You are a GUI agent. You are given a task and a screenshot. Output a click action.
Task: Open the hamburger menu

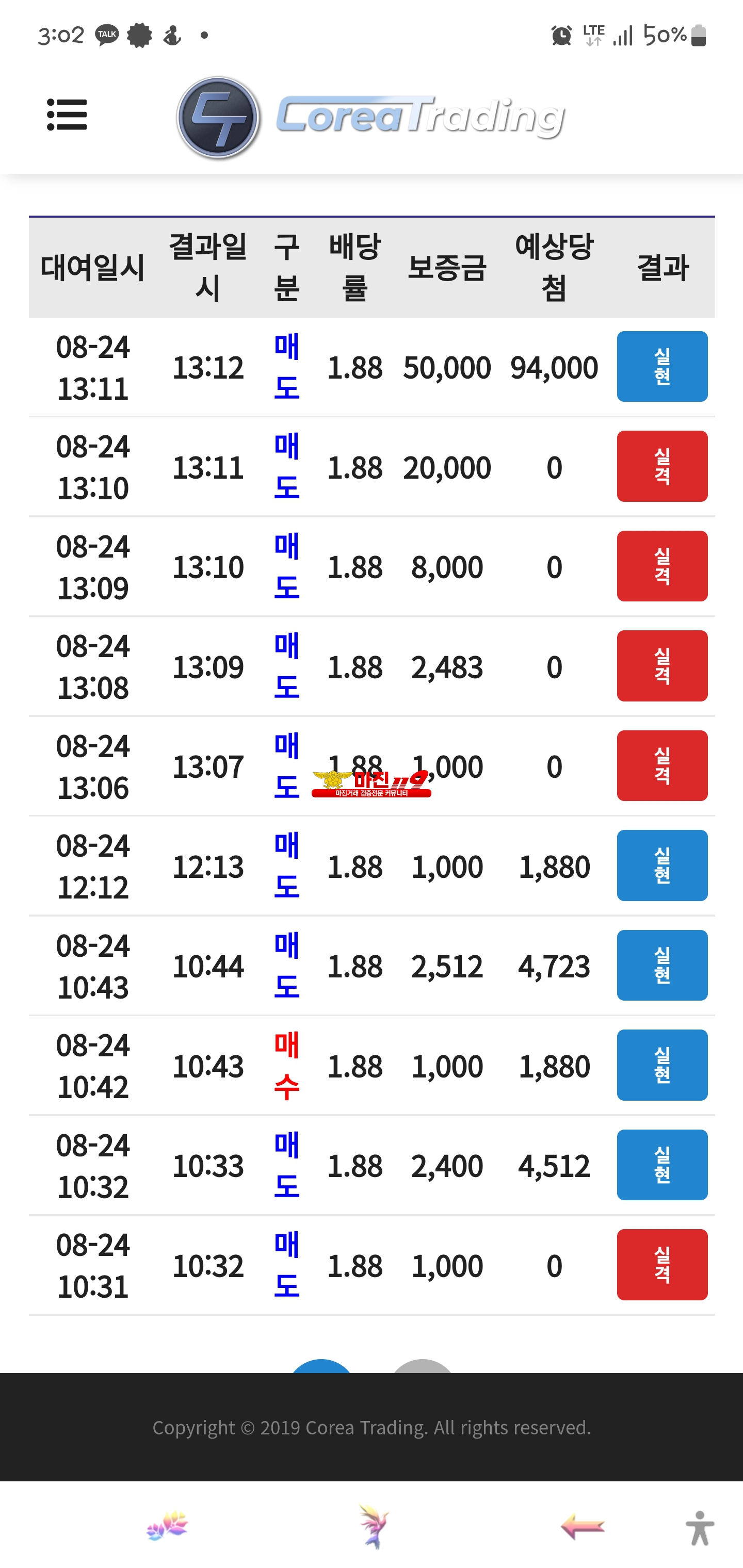[x=67, y=115]
